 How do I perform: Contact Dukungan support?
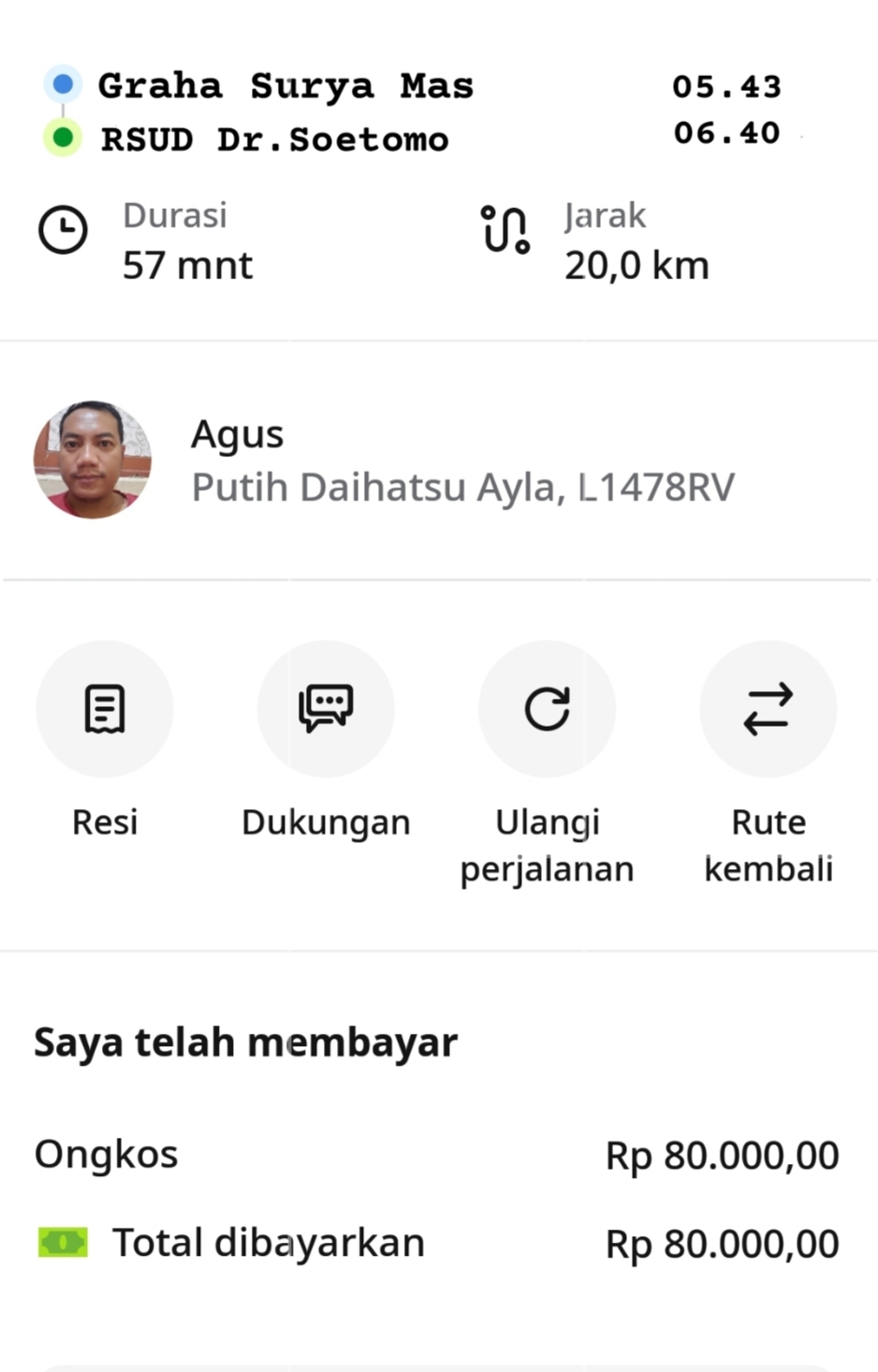[x=326, y=709]
